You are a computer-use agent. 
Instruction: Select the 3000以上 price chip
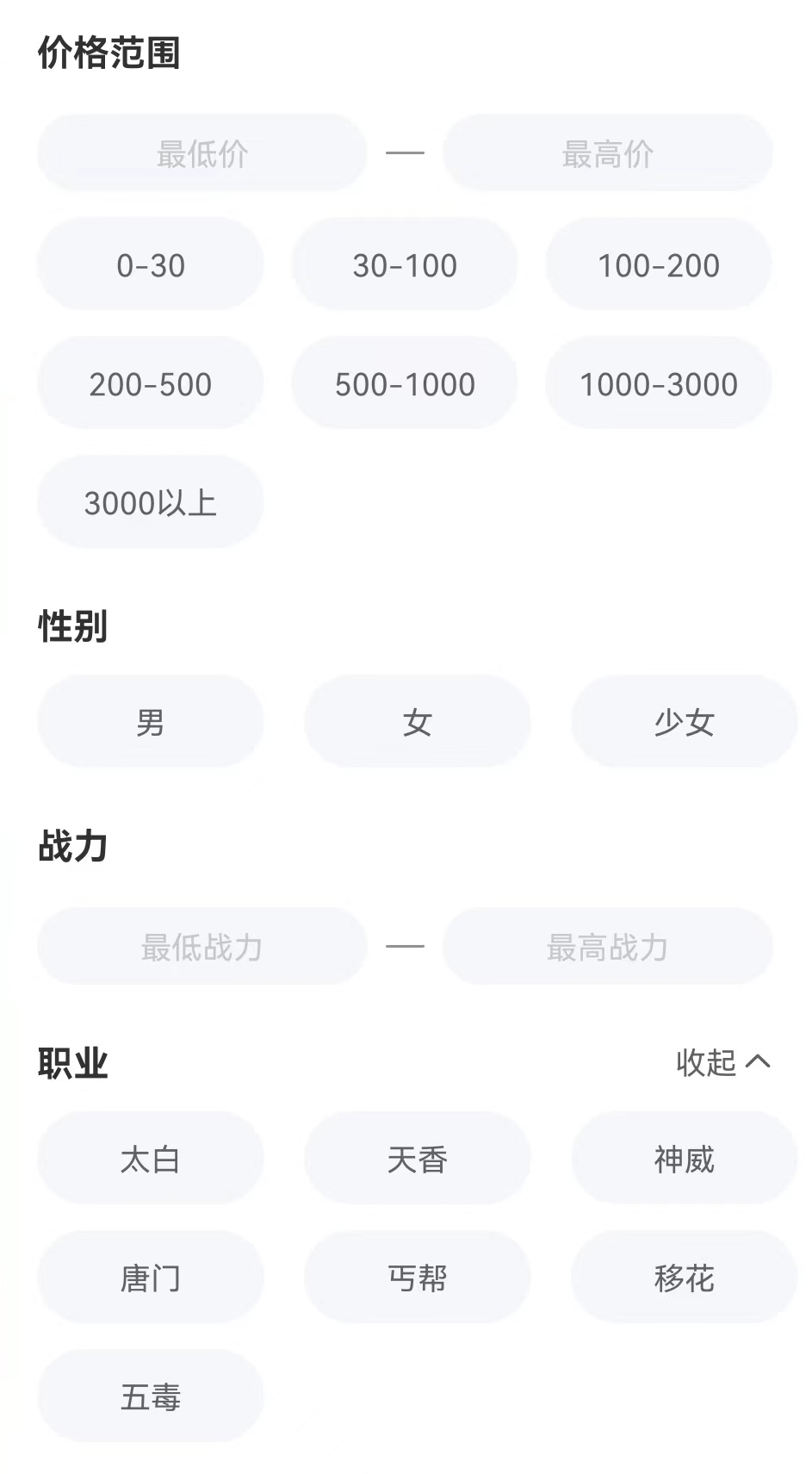click(x=151, y=502)
